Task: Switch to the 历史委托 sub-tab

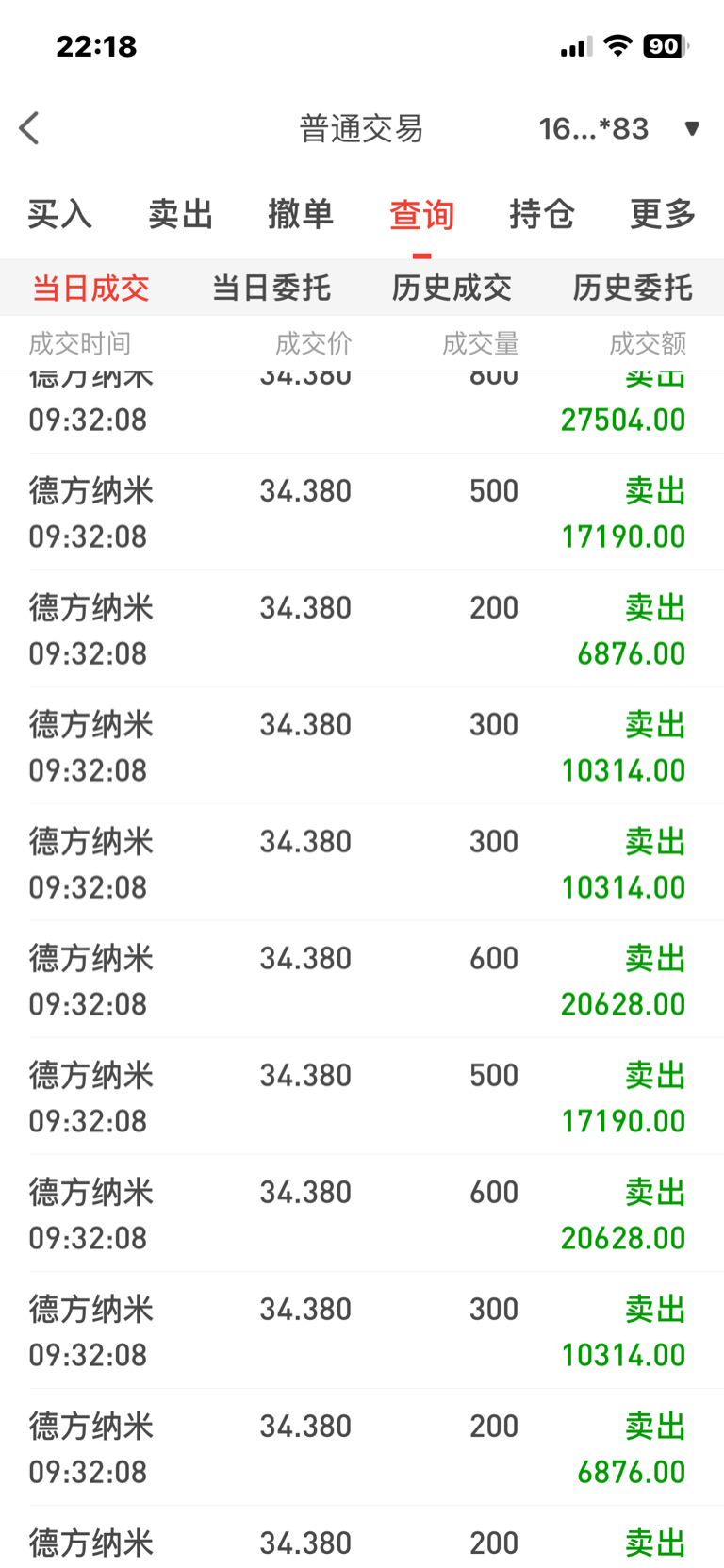Action: [633, 288]
